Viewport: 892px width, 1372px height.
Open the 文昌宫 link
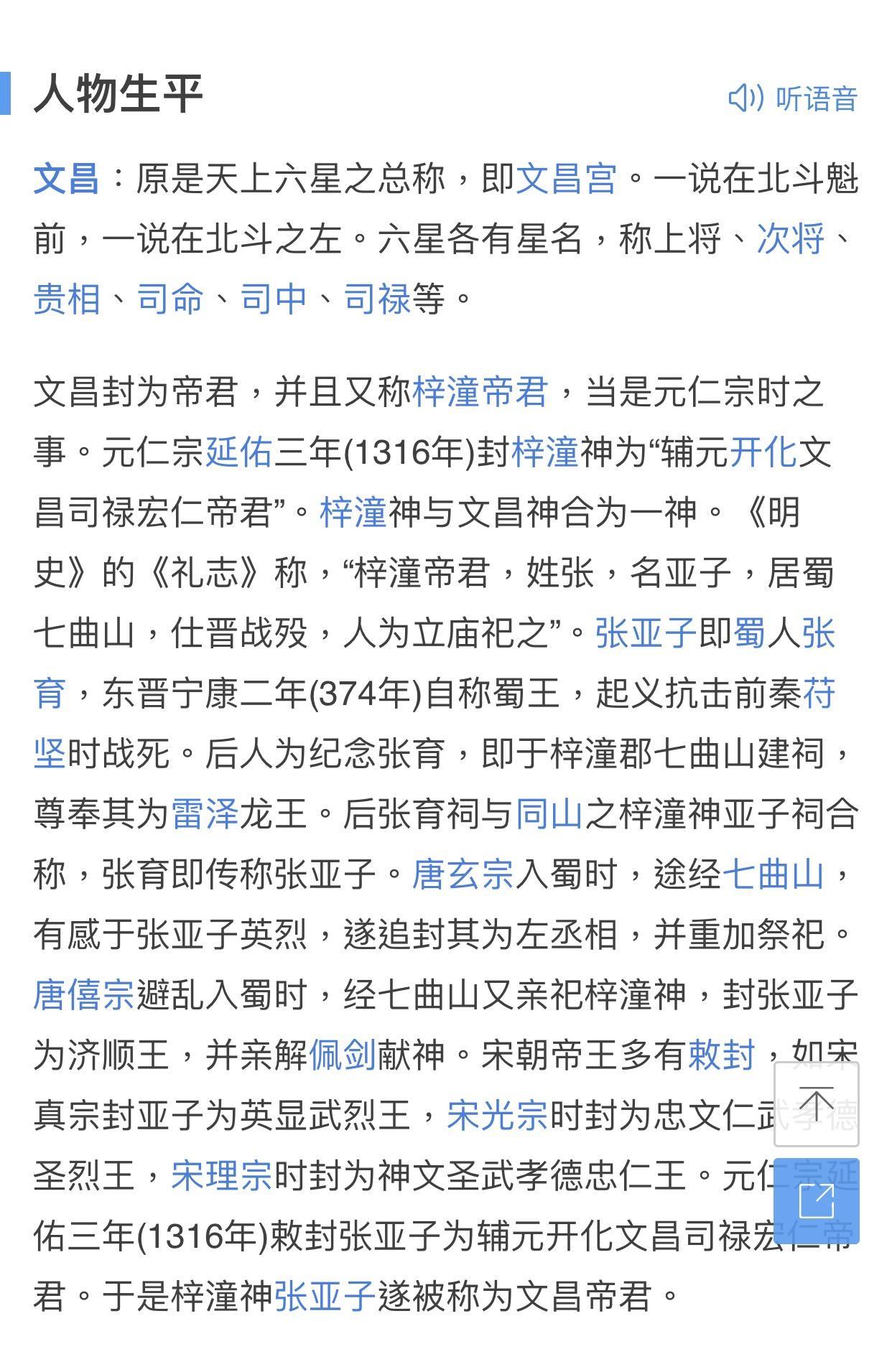pos(566,179)
